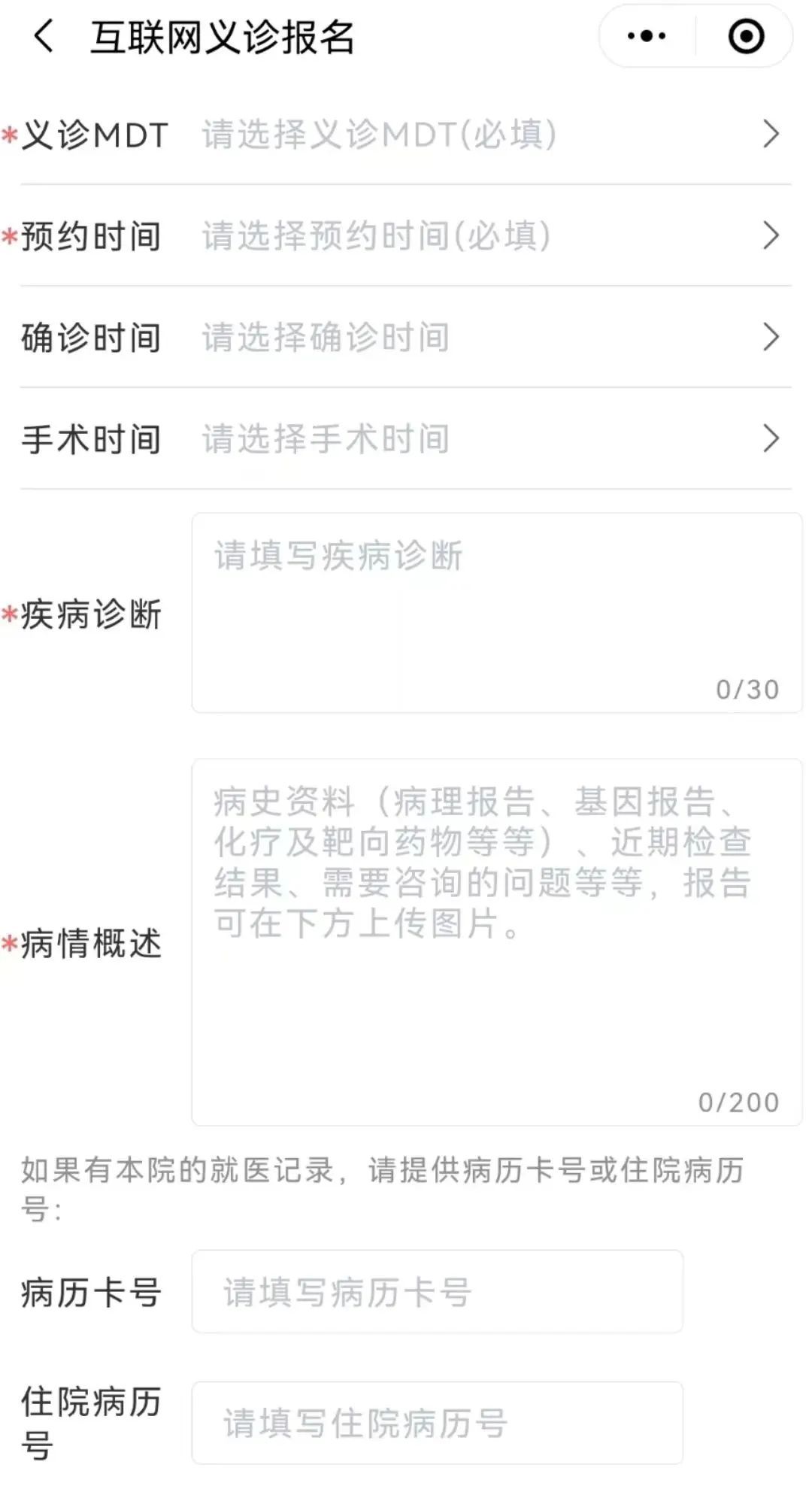
Task: Go back from 互联网义诊报名 page
Action: pyautogui.click(x=44, y=36)
